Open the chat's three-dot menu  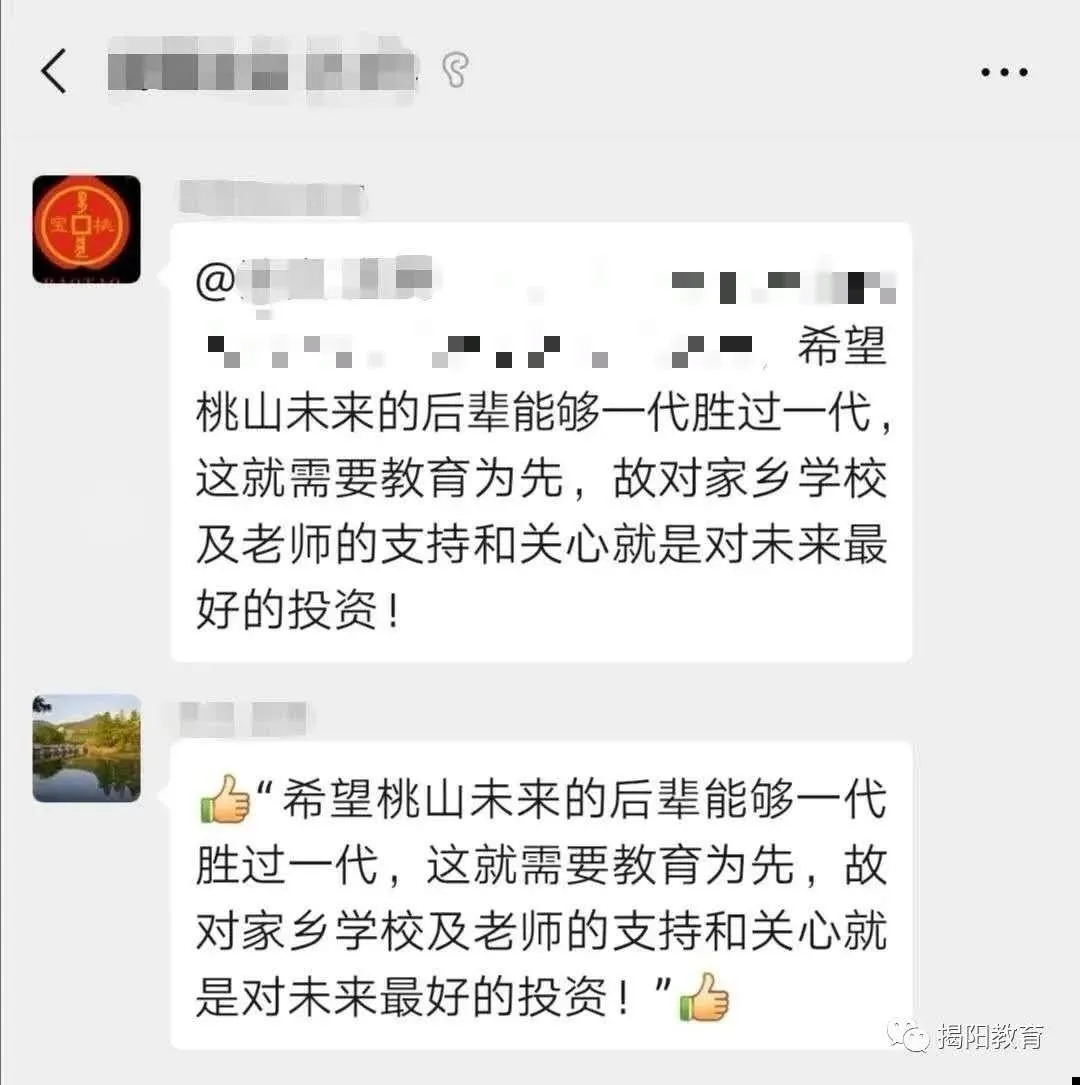[1003, 72]
